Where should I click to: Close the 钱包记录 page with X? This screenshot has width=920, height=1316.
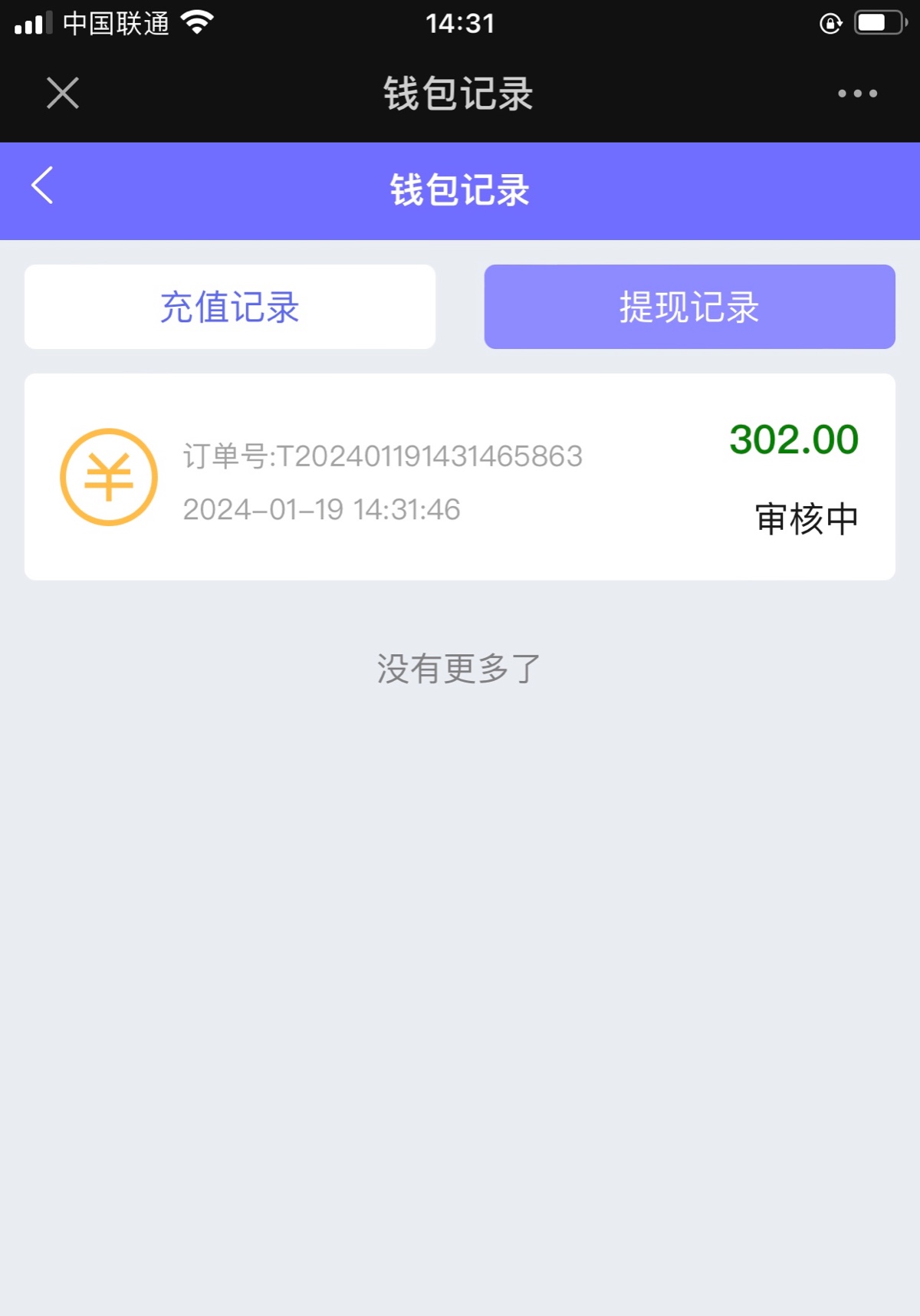click(x=61, y=92)
